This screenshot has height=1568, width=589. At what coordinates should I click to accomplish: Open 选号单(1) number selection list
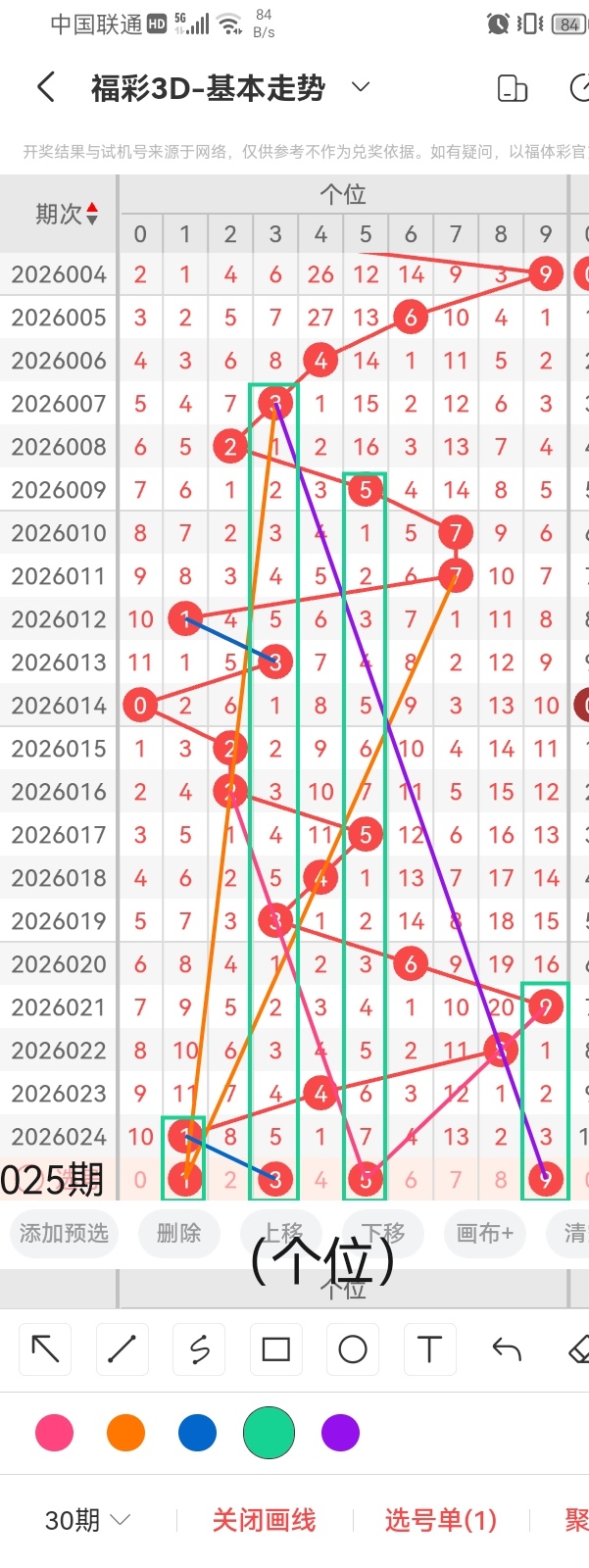[440, 1520]
